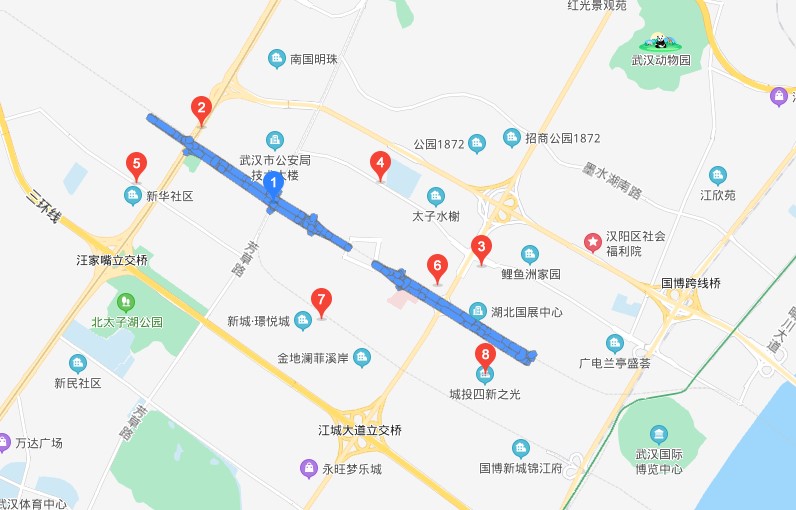796x510 pixels.
Task: Open the 北太子湖公园 park icon
Action: [x=126, y=302]
